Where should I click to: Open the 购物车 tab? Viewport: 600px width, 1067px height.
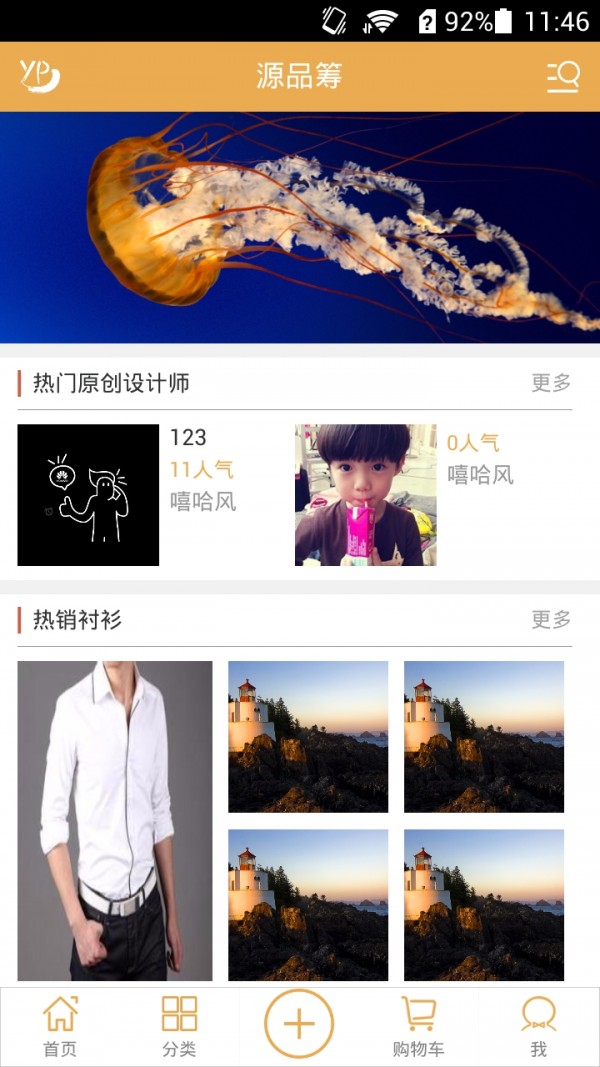click(x=418, y=1026)
